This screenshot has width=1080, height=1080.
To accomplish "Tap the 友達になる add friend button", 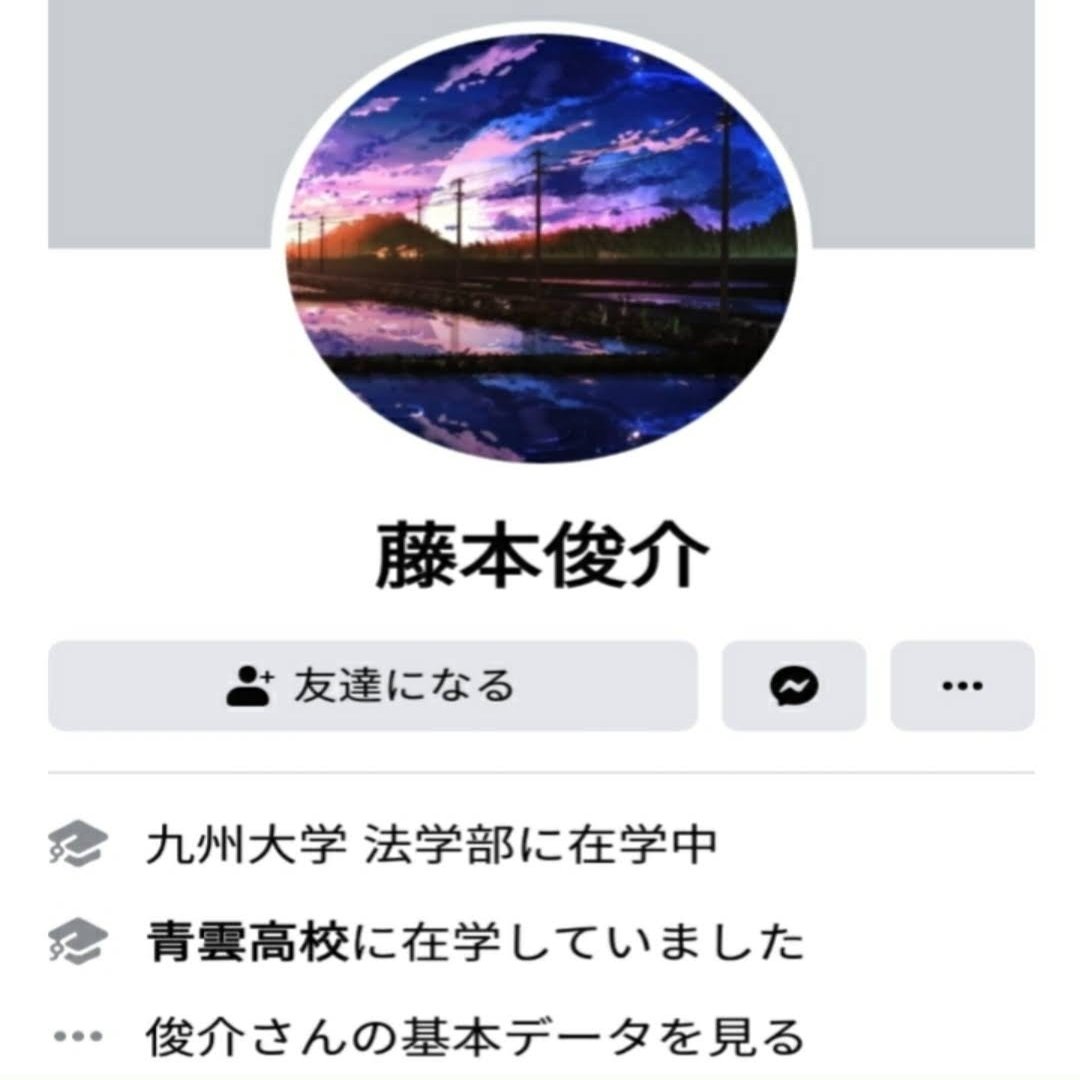I will coord(372,686).
